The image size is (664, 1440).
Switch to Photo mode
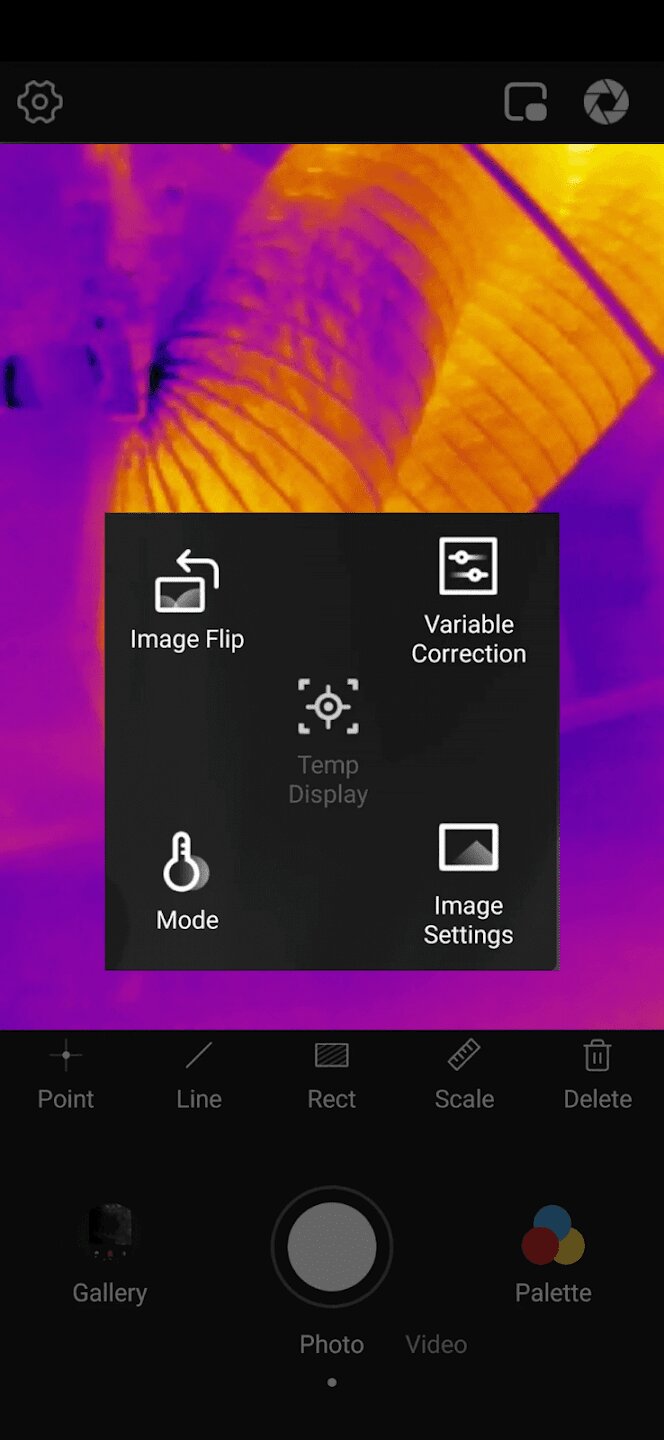coord(332,1344)
